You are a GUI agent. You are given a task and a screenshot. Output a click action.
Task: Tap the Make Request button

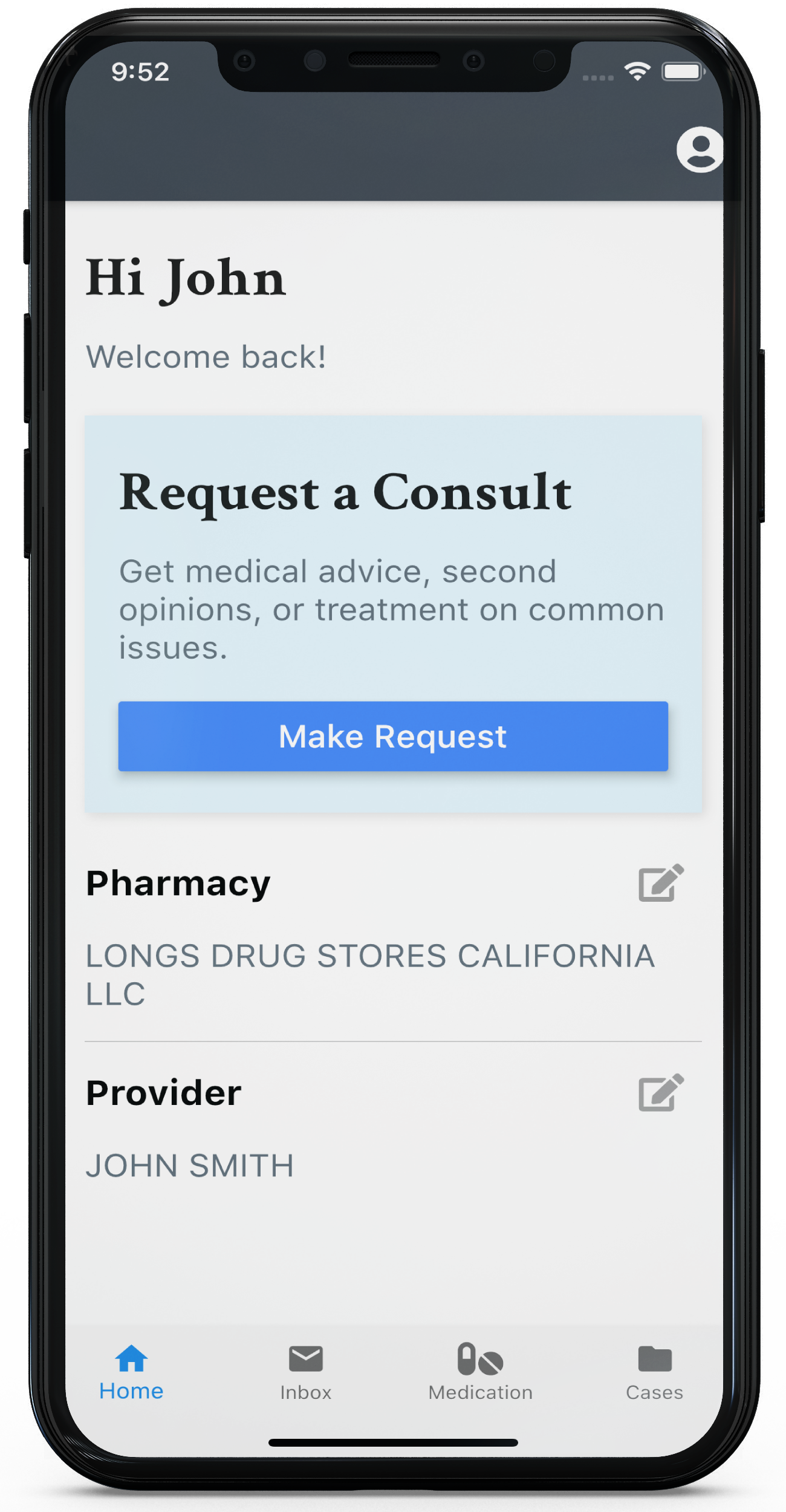click(393, 736)
